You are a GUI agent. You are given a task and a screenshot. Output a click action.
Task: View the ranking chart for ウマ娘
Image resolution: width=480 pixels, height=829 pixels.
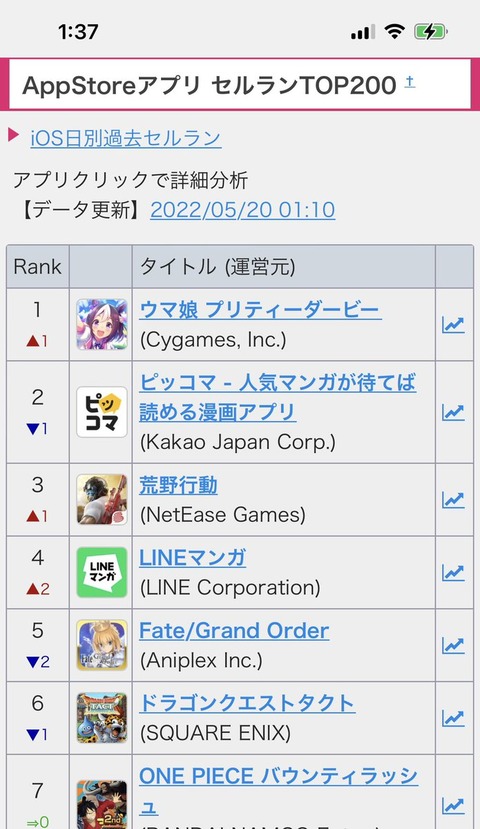click(x=453, y=325)
